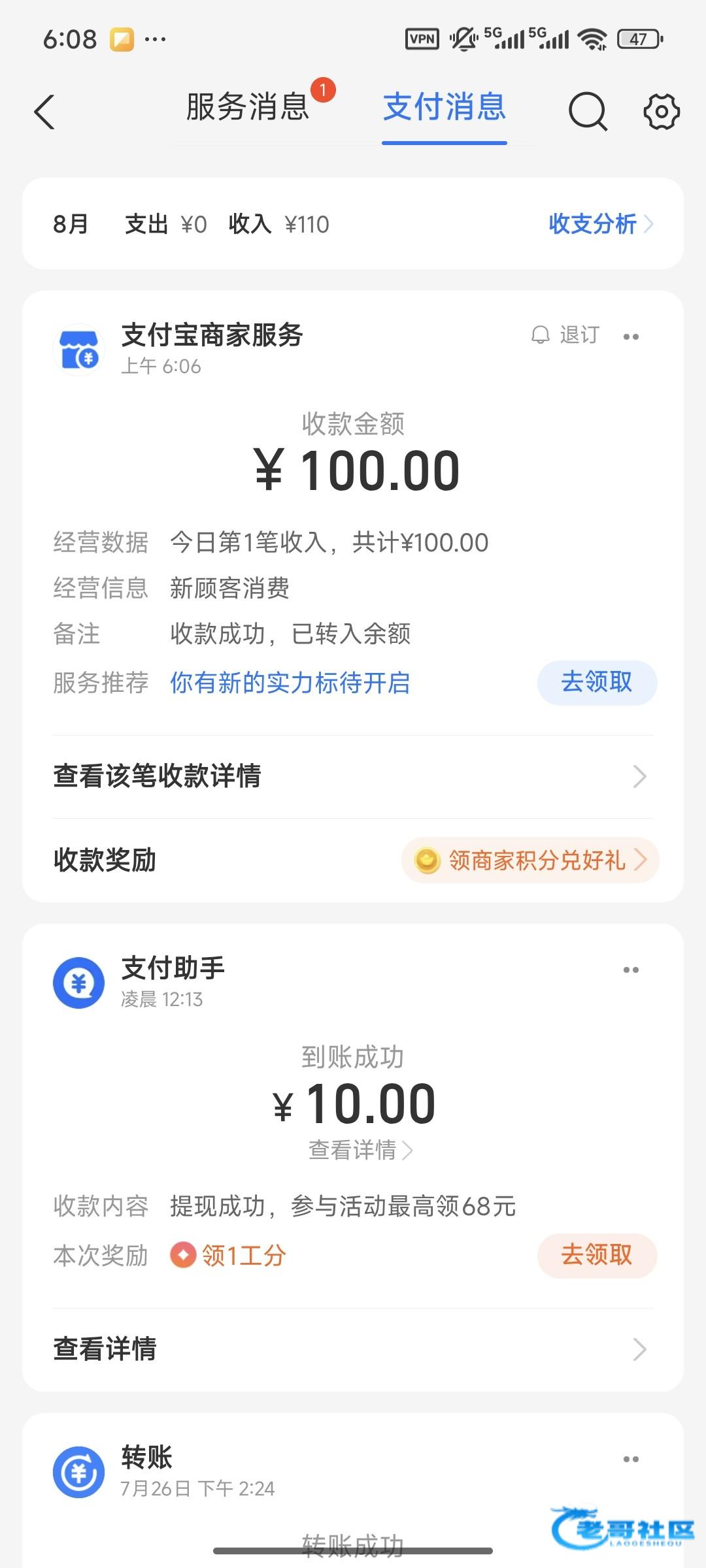Open the 你有新的实力标待开启 link
Viewport: 706px width, 1568px height.
pos(290,683)
